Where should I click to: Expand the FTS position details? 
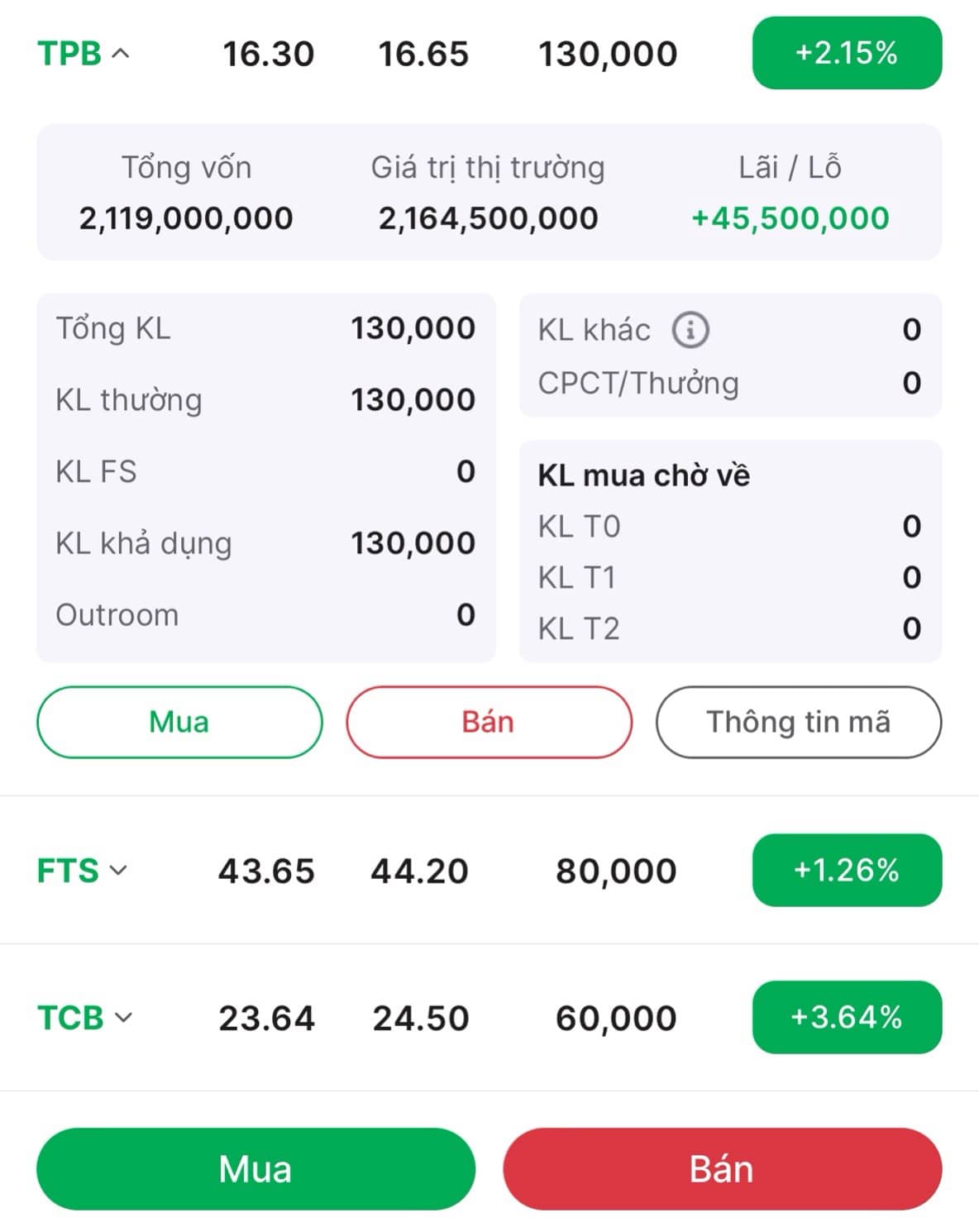pyautogui.click(x=120, y=871)
